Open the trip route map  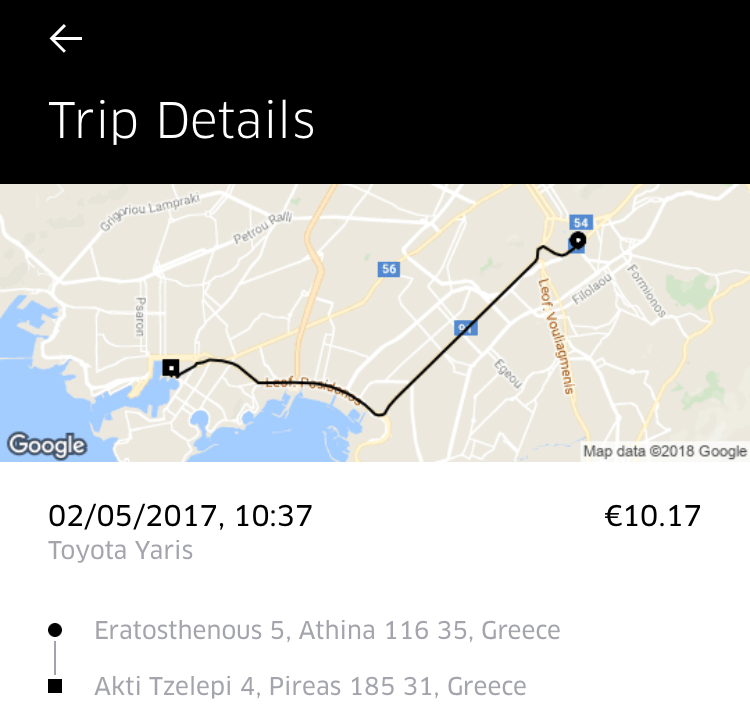pos(375,322)
